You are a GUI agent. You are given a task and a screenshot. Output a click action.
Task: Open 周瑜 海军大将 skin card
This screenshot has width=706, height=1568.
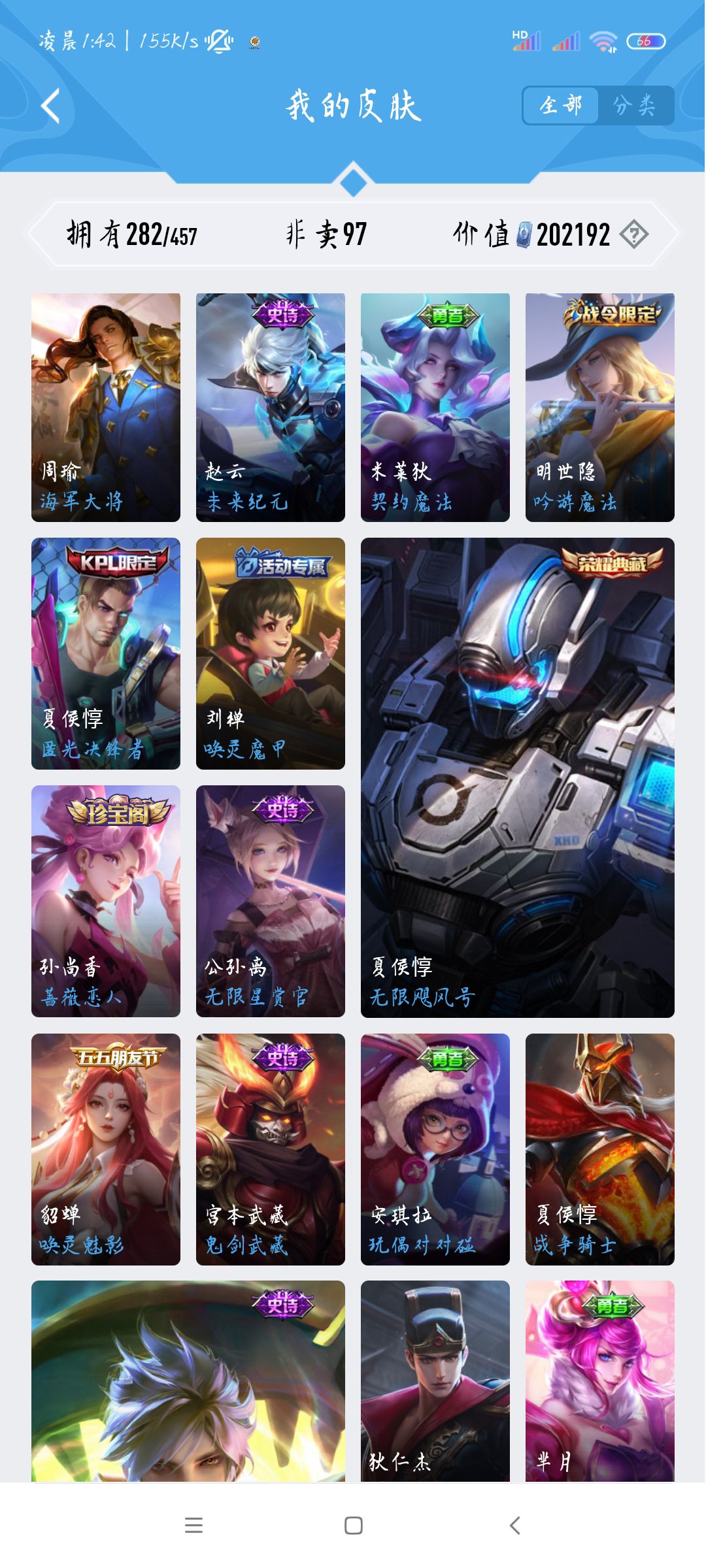[x=106, y=407]
